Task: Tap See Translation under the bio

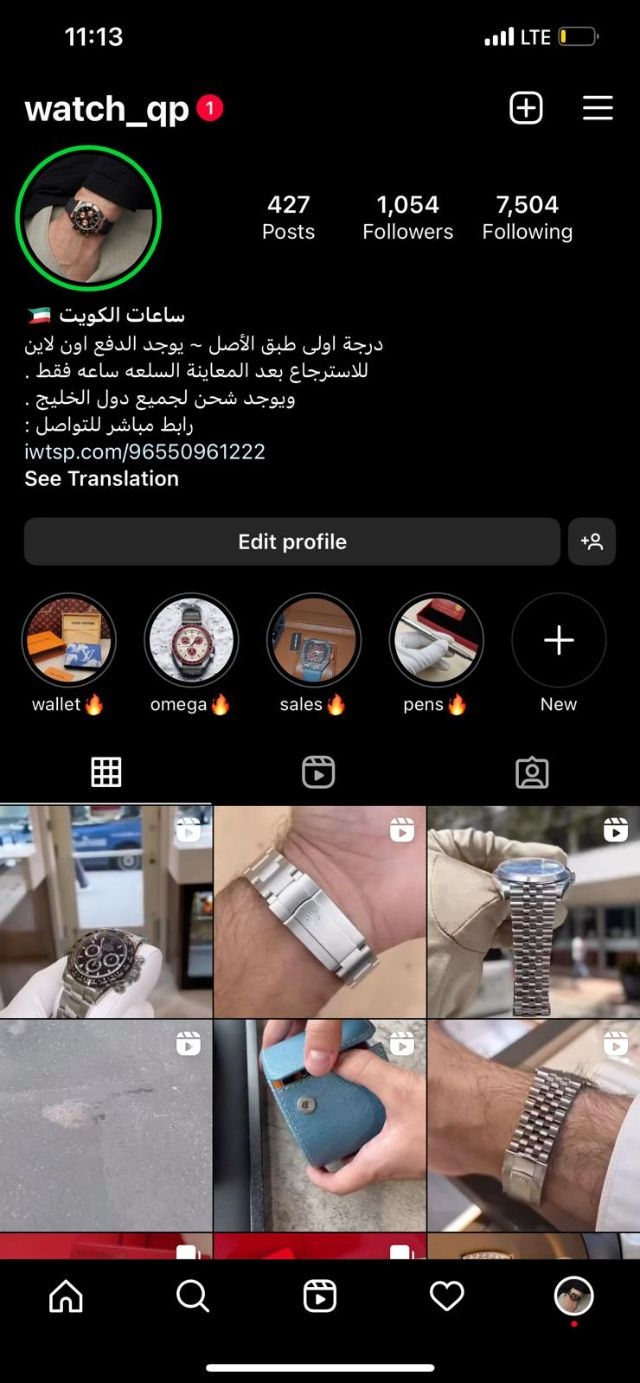Action: click(x=102, y=479)
